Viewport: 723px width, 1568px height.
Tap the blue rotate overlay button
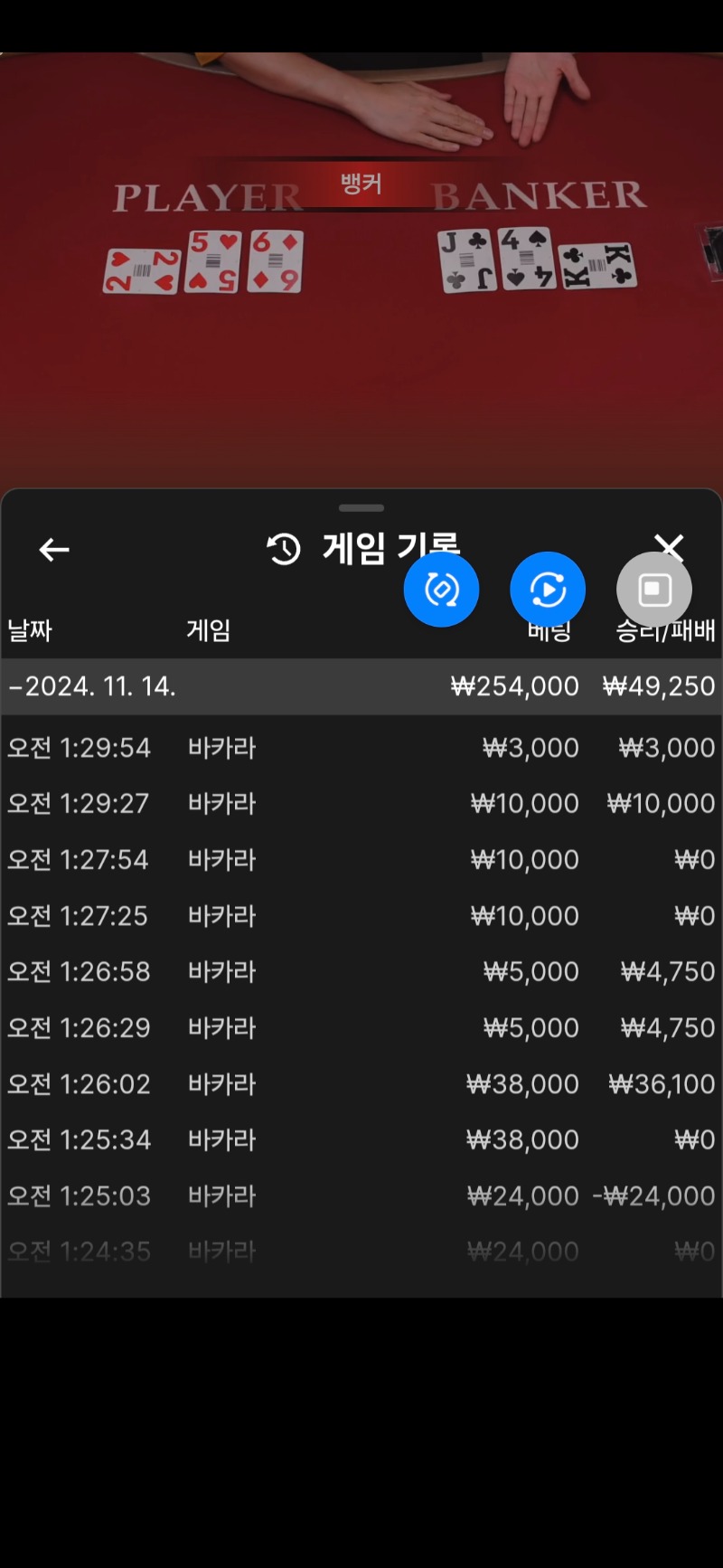[441, 590]
